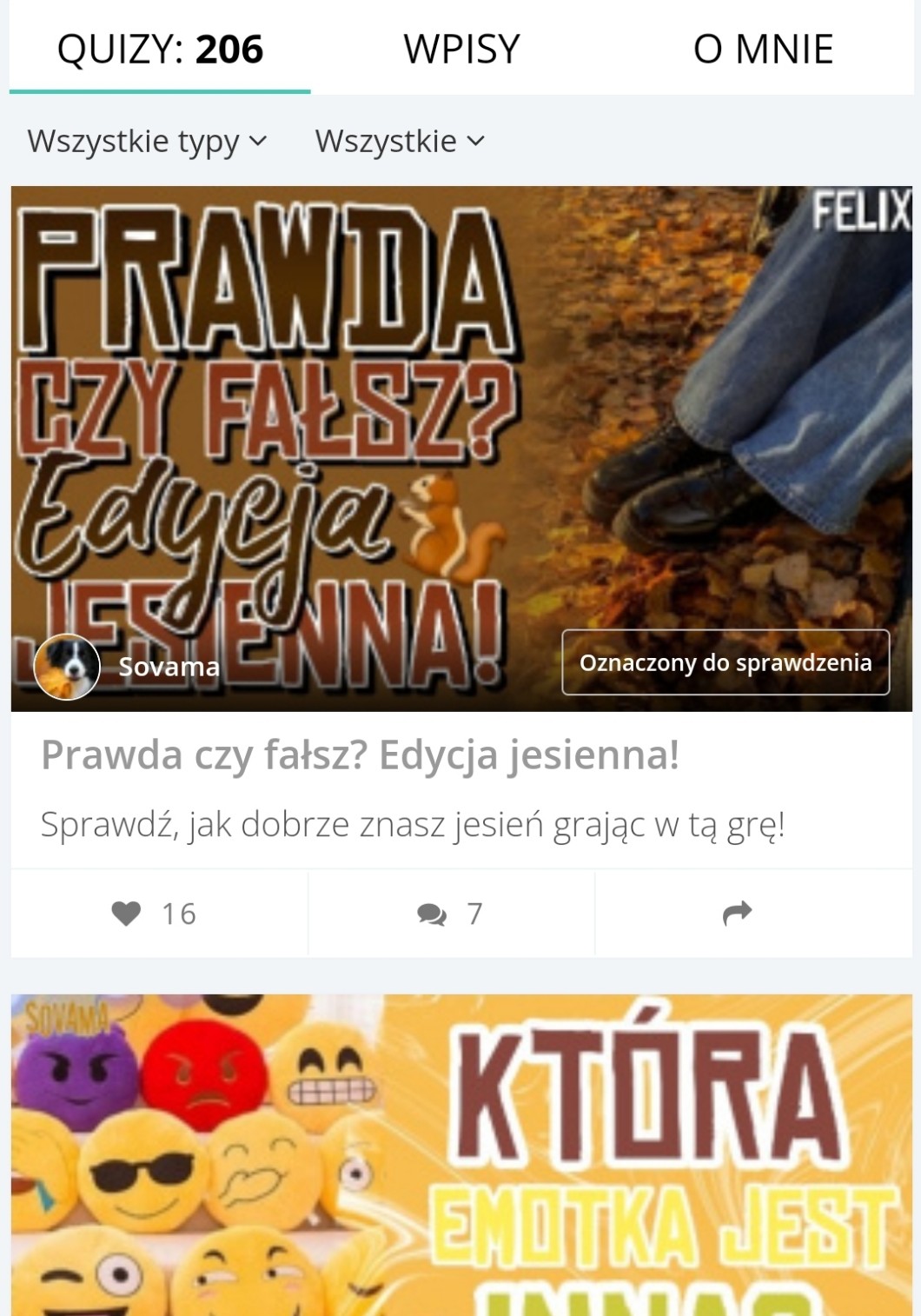Share the Edycja jesienna quiz
Screen dimensions: 921x1316
(x=737, y=914)
